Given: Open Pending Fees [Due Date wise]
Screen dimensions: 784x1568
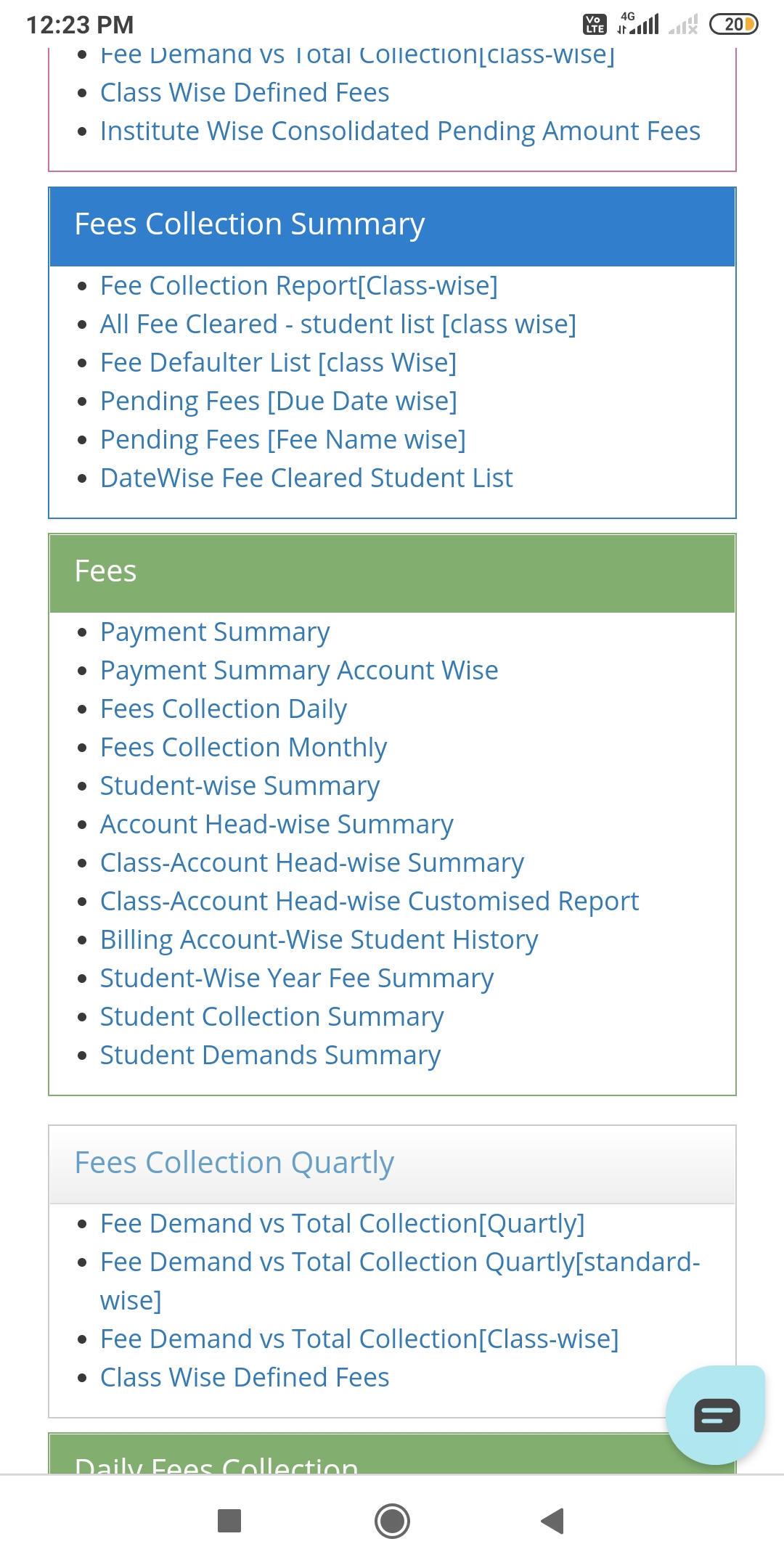Looking at the screenshot, I should pos(279,401).
